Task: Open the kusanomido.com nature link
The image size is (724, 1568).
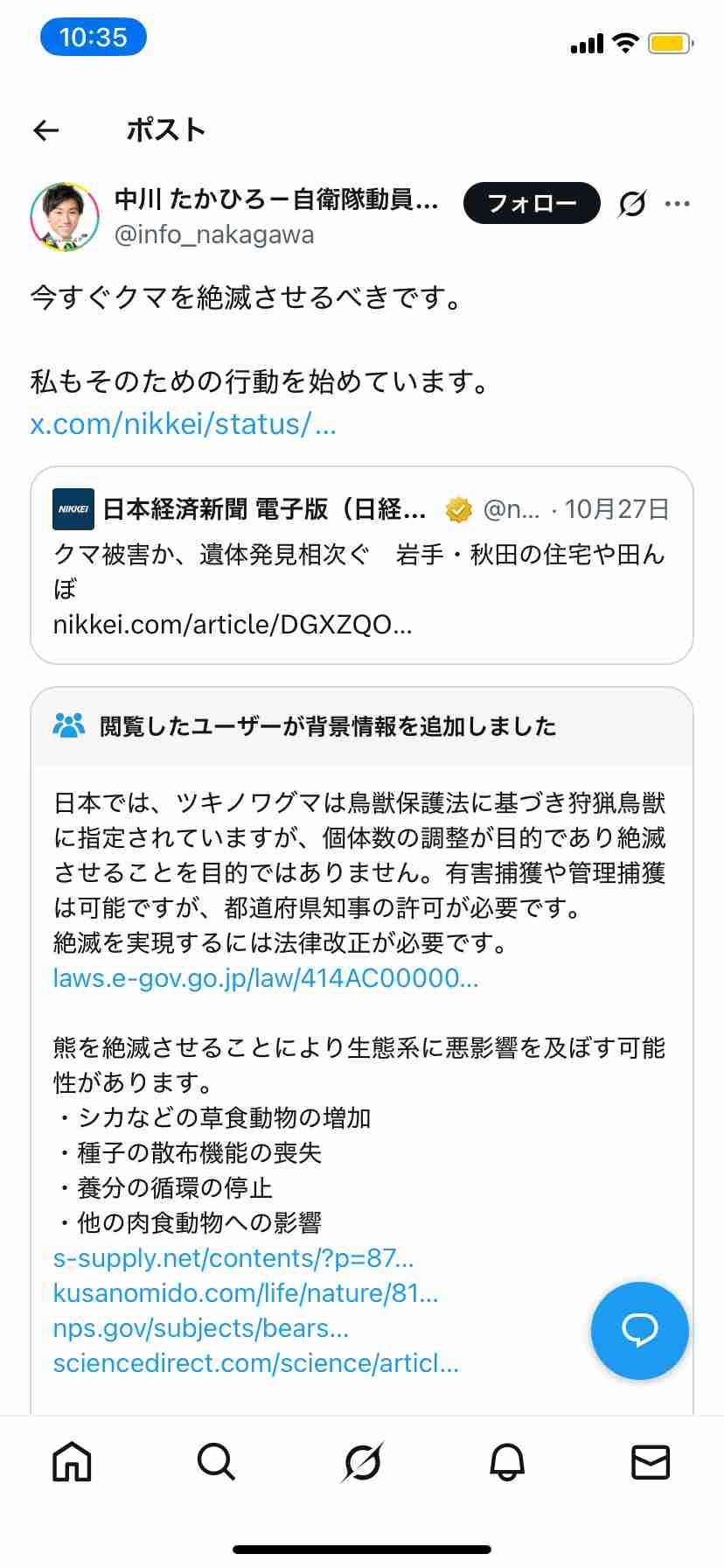Action: click(x=245, y=1293)
